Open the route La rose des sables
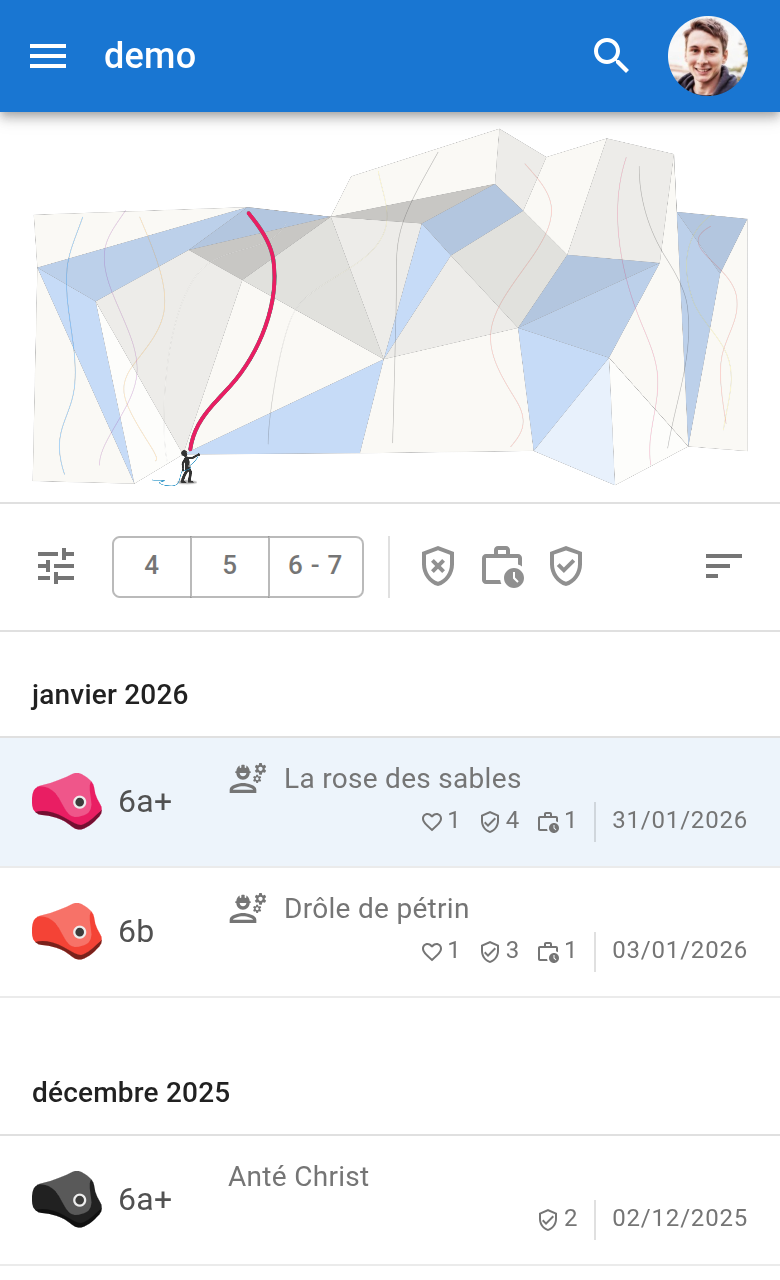The image size is (780, 1280). pos(402,779)
